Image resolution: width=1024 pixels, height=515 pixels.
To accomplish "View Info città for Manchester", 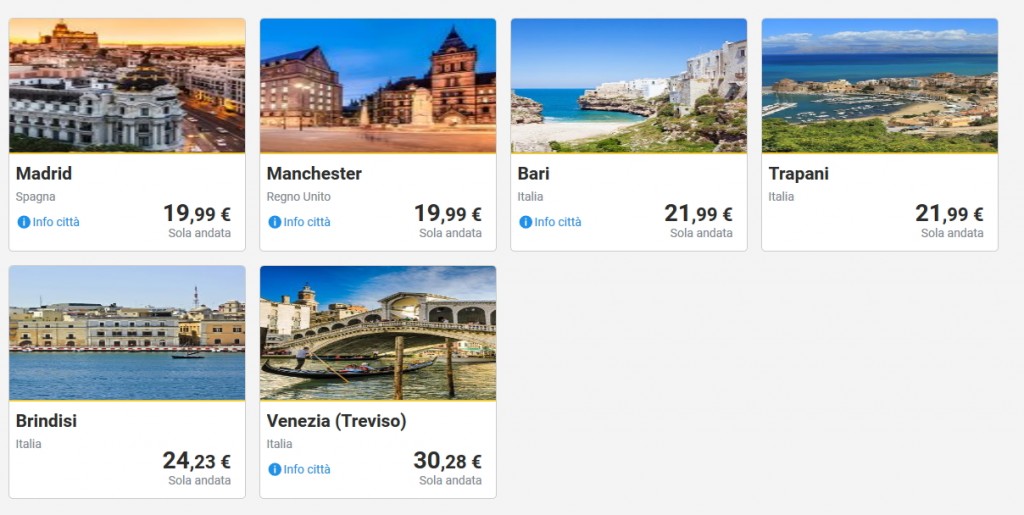I will coord(300,222).
